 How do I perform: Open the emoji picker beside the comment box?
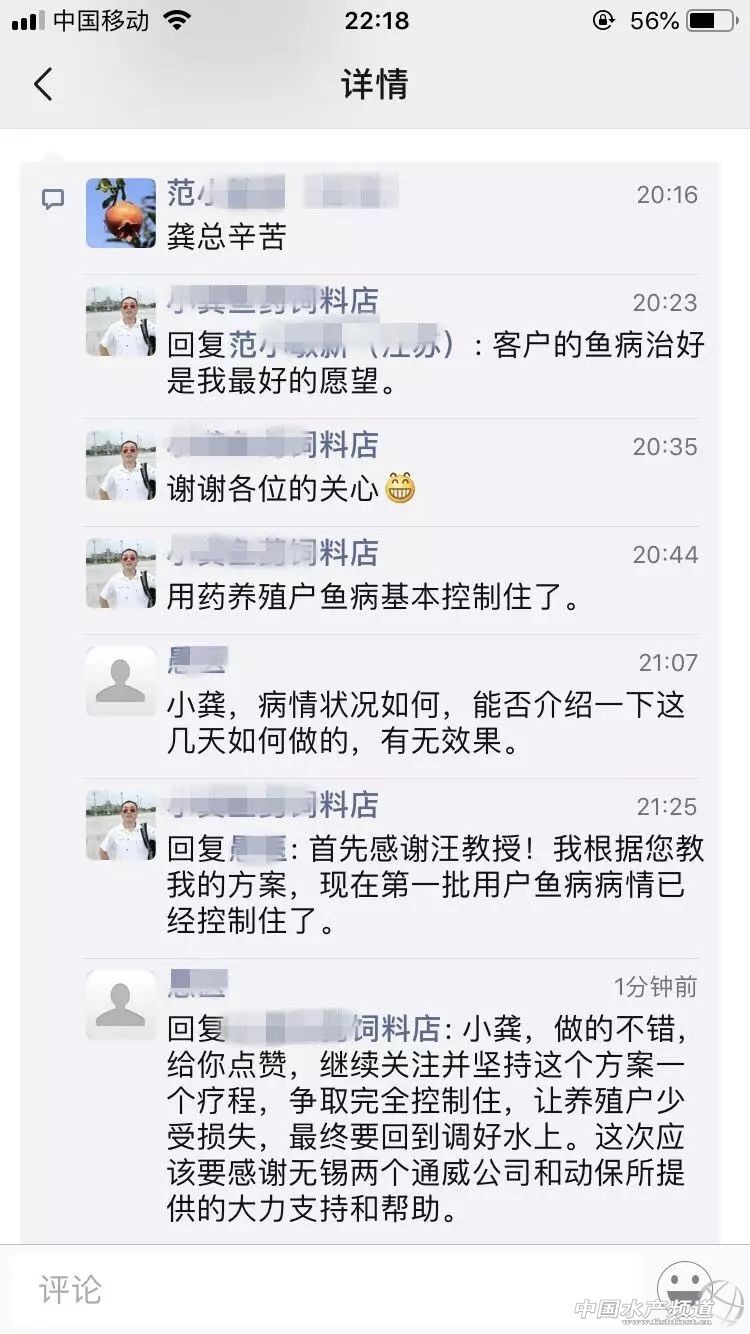coord(685,1285)
